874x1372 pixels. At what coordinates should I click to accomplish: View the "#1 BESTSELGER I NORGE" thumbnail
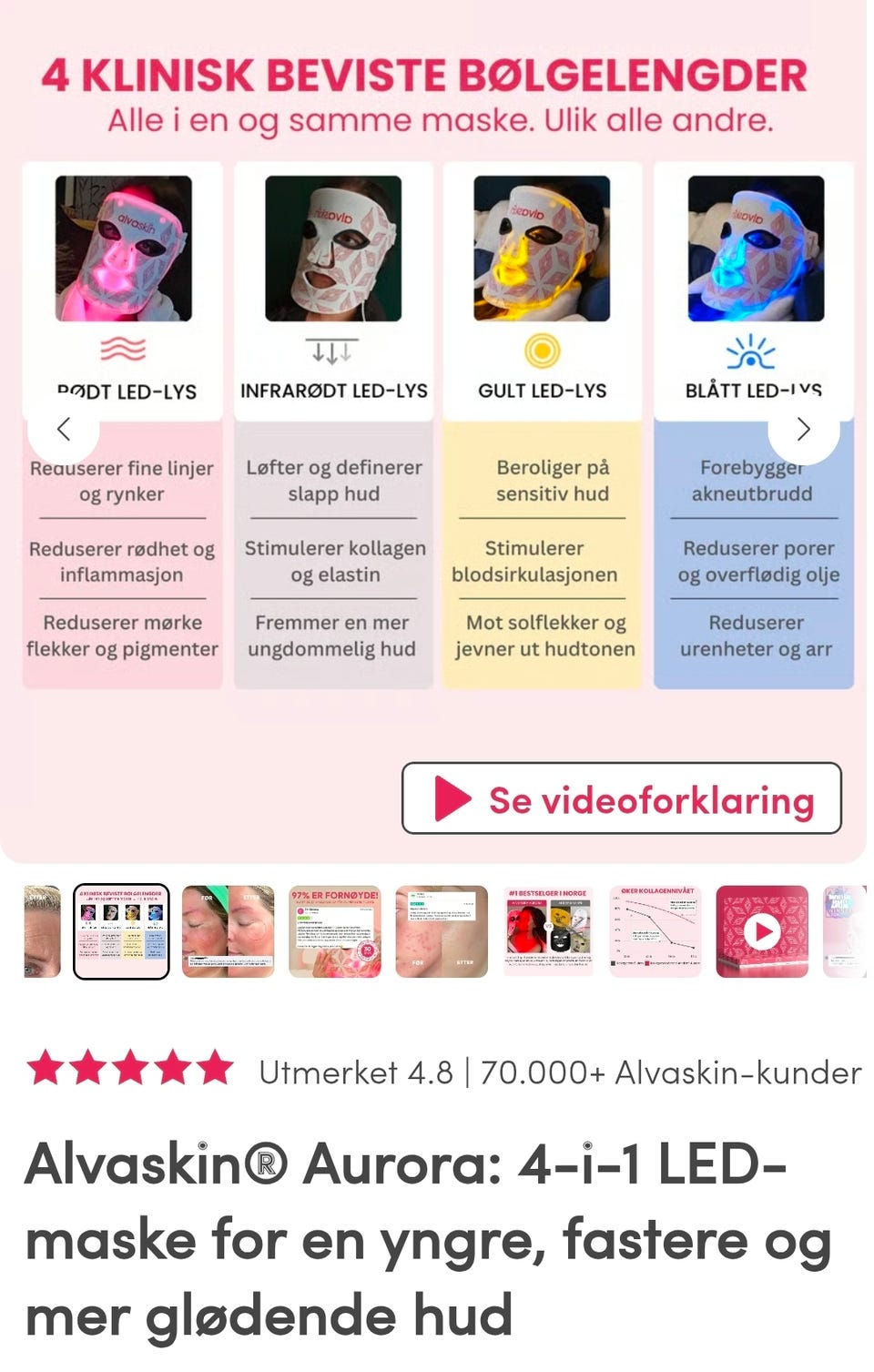pos(550,930)
